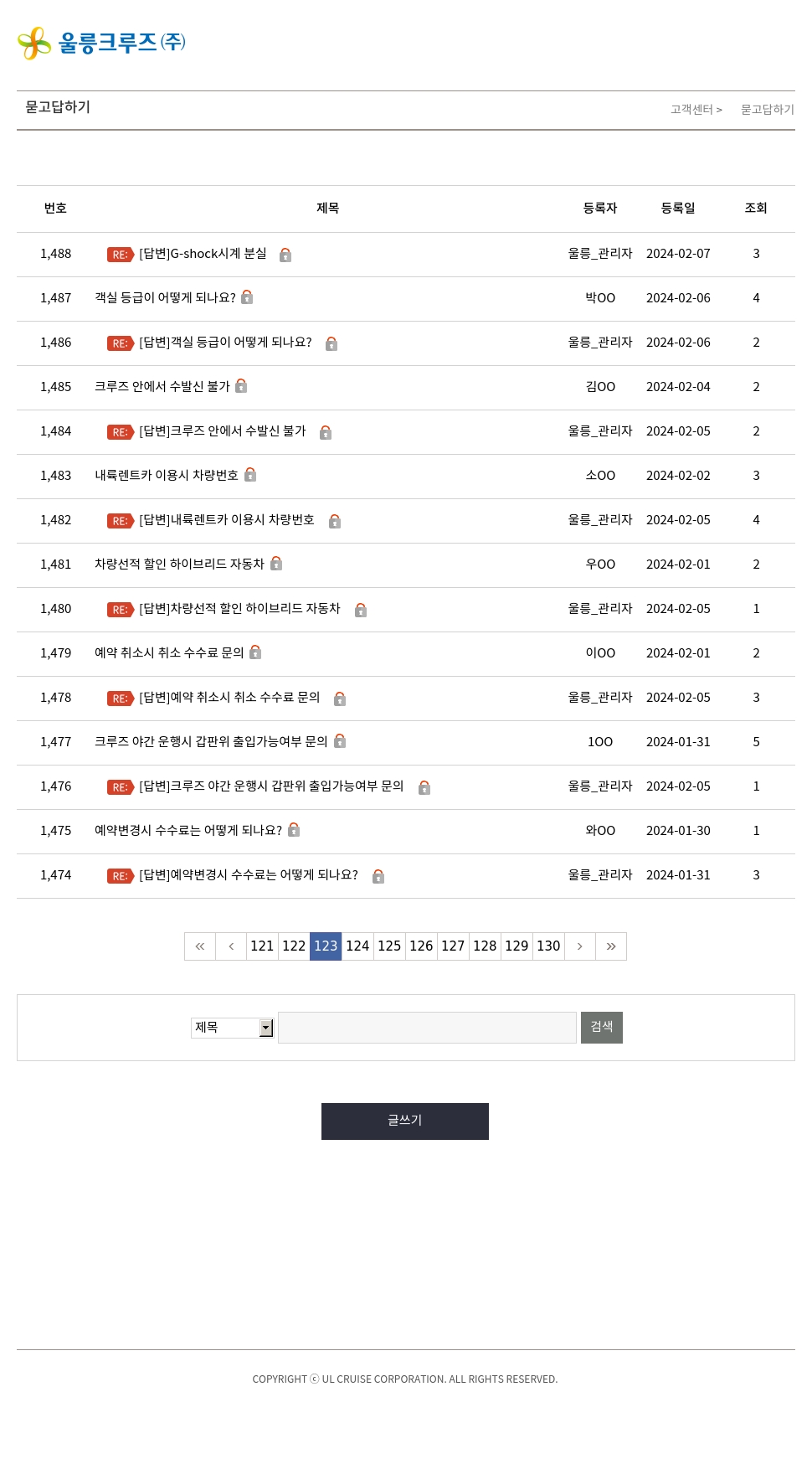The image size is (812, 1459).
Task: Open the post '내륙렌트카 이용시 차량번호' by 소OO
Action: pos(166,476)
